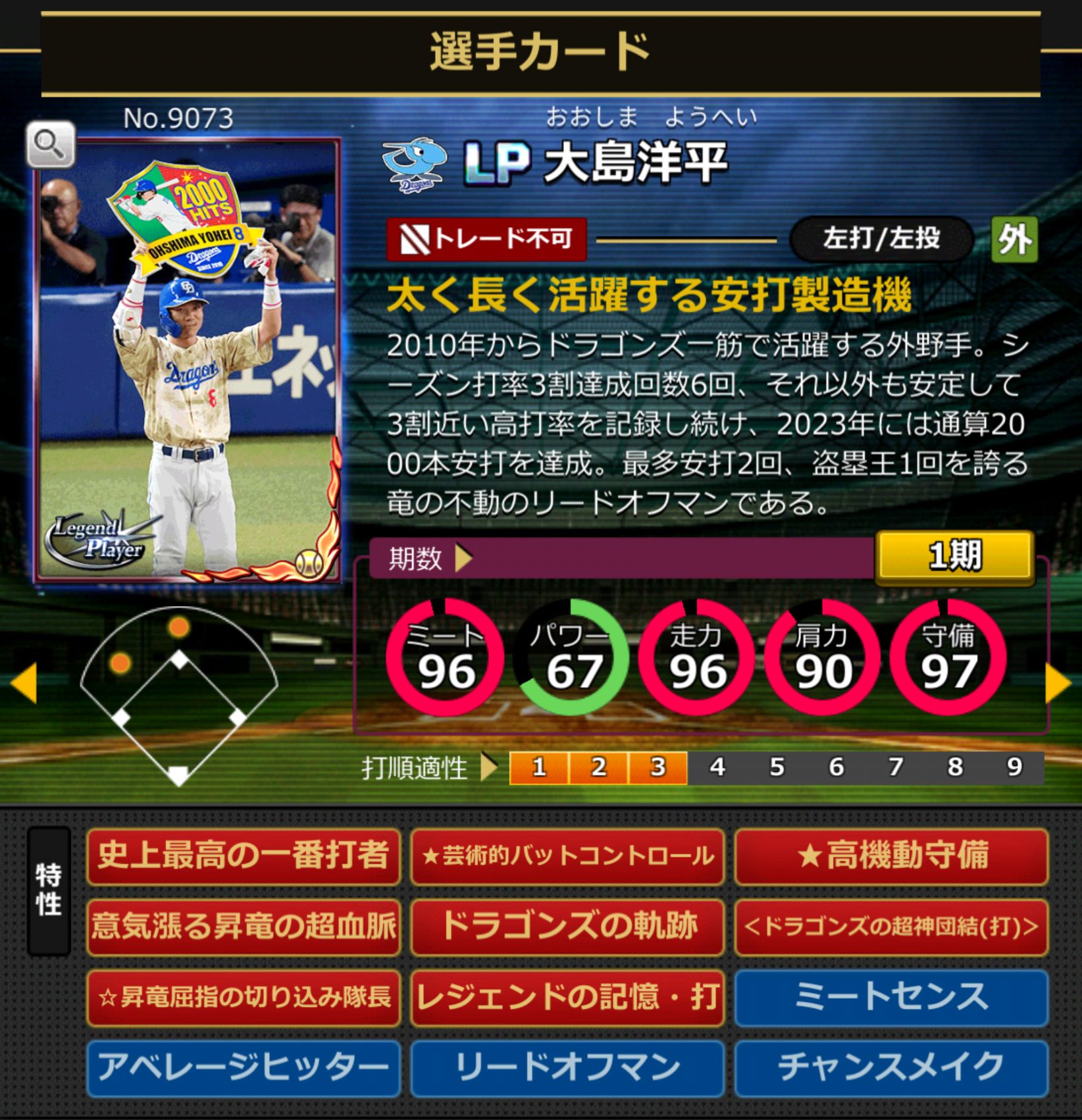Show the ☆昇竜屈指の切り込み隊長 trait

point(243,996)
